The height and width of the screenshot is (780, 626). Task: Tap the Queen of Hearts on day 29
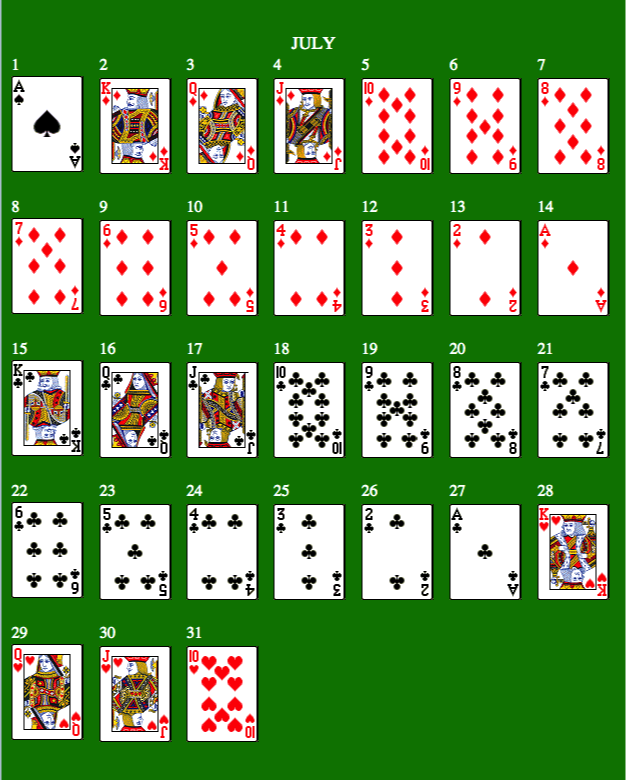[47, 693]
